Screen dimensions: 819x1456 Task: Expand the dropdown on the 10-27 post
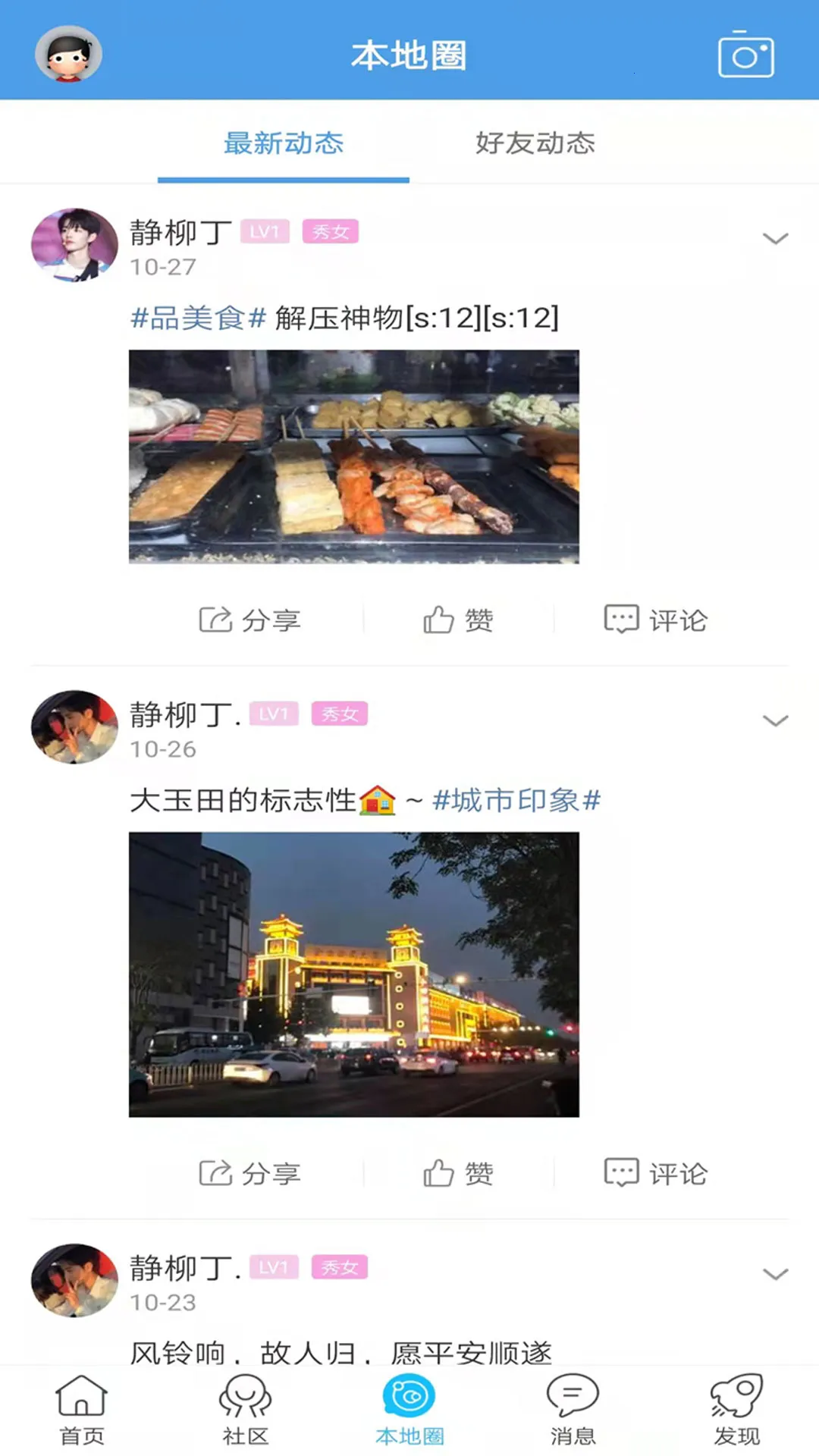pyautogui.click(x=775, y=239)
